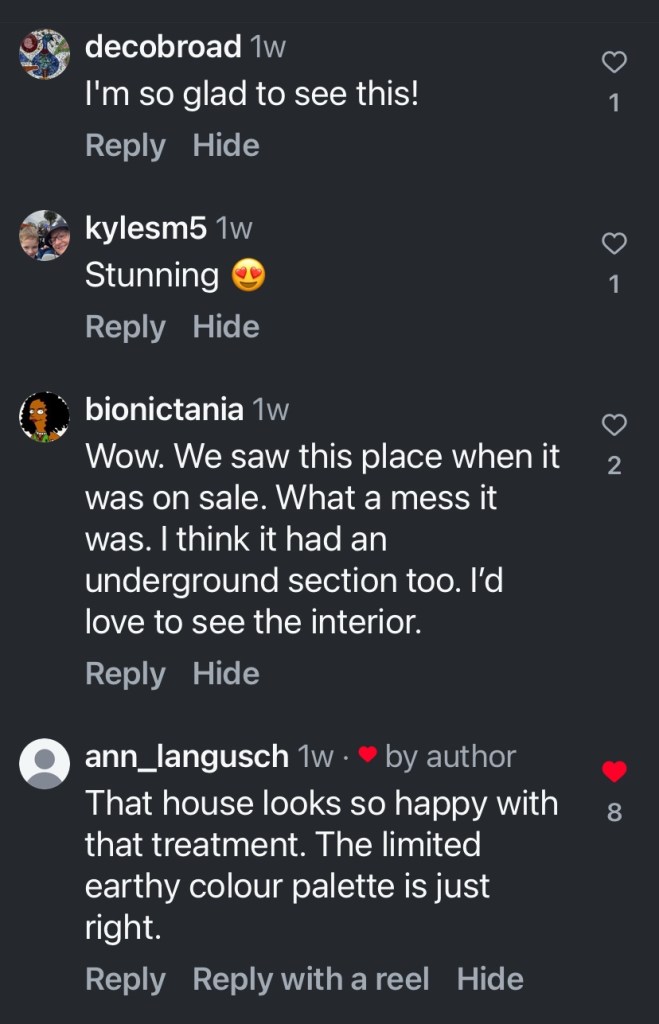Like kylesm5's Stunning comment

pyautogui.click(x=614, y=244)
